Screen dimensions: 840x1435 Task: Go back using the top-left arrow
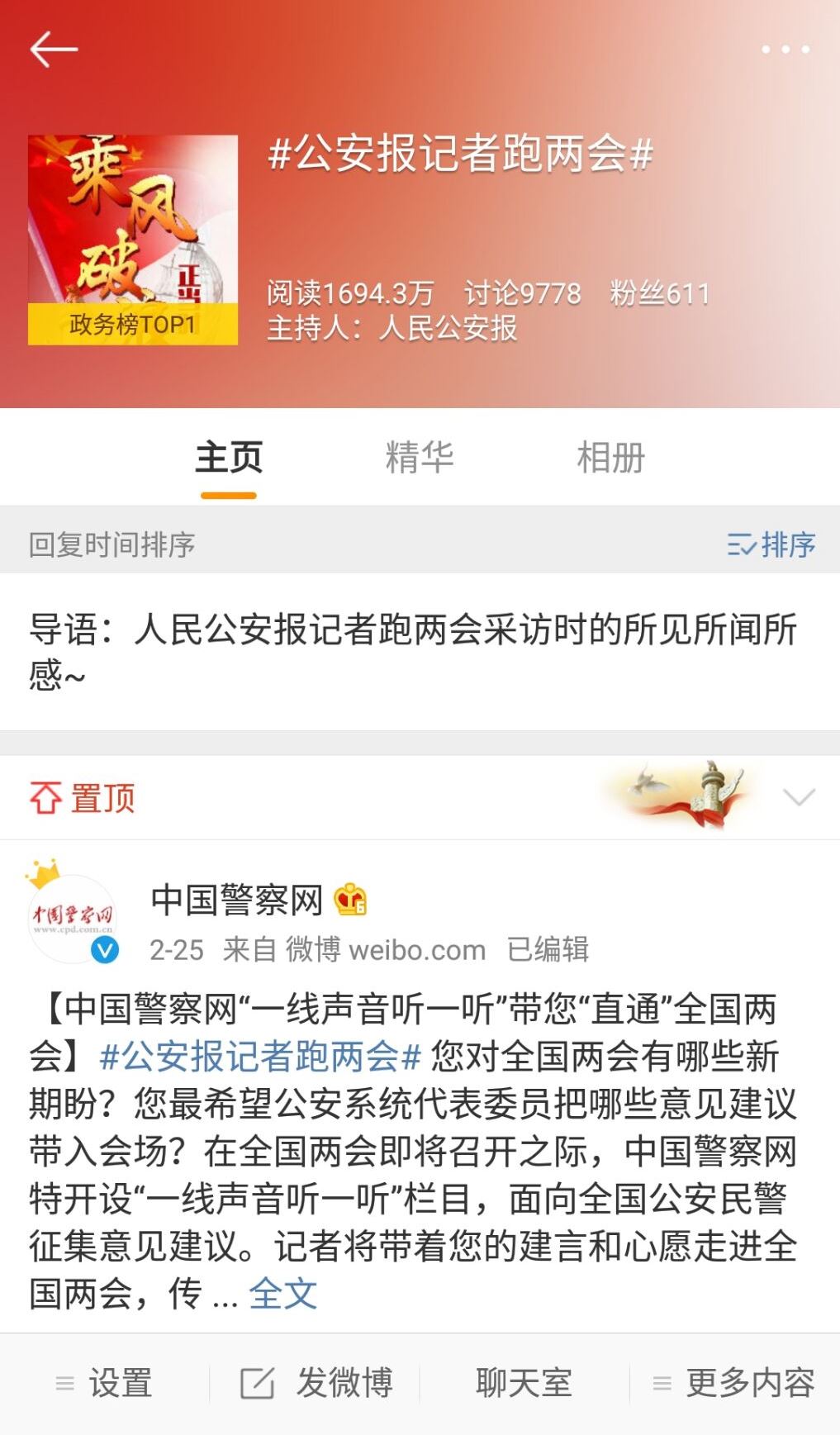(54, 50)
